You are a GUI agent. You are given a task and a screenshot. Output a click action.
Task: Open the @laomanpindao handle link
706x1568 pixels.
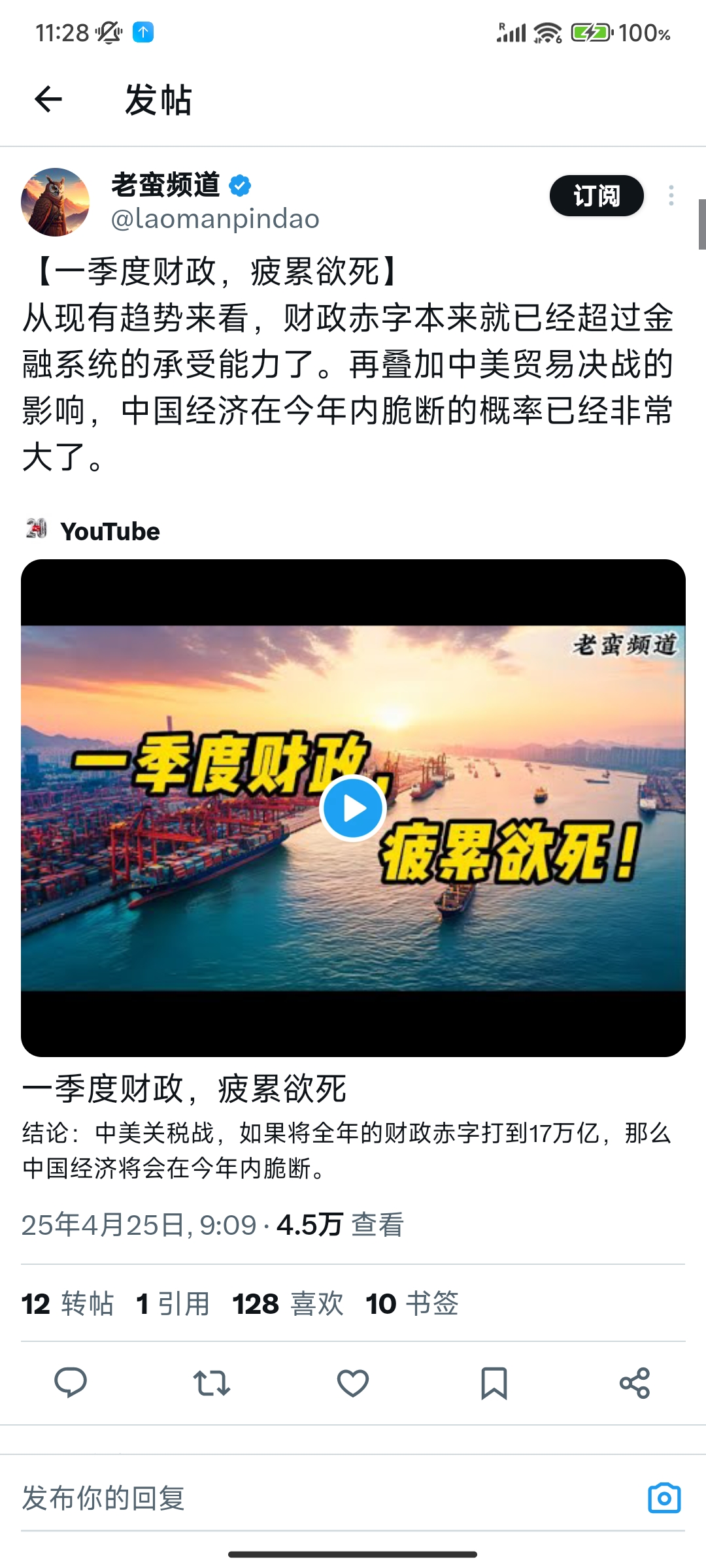(x=215, y=219)
